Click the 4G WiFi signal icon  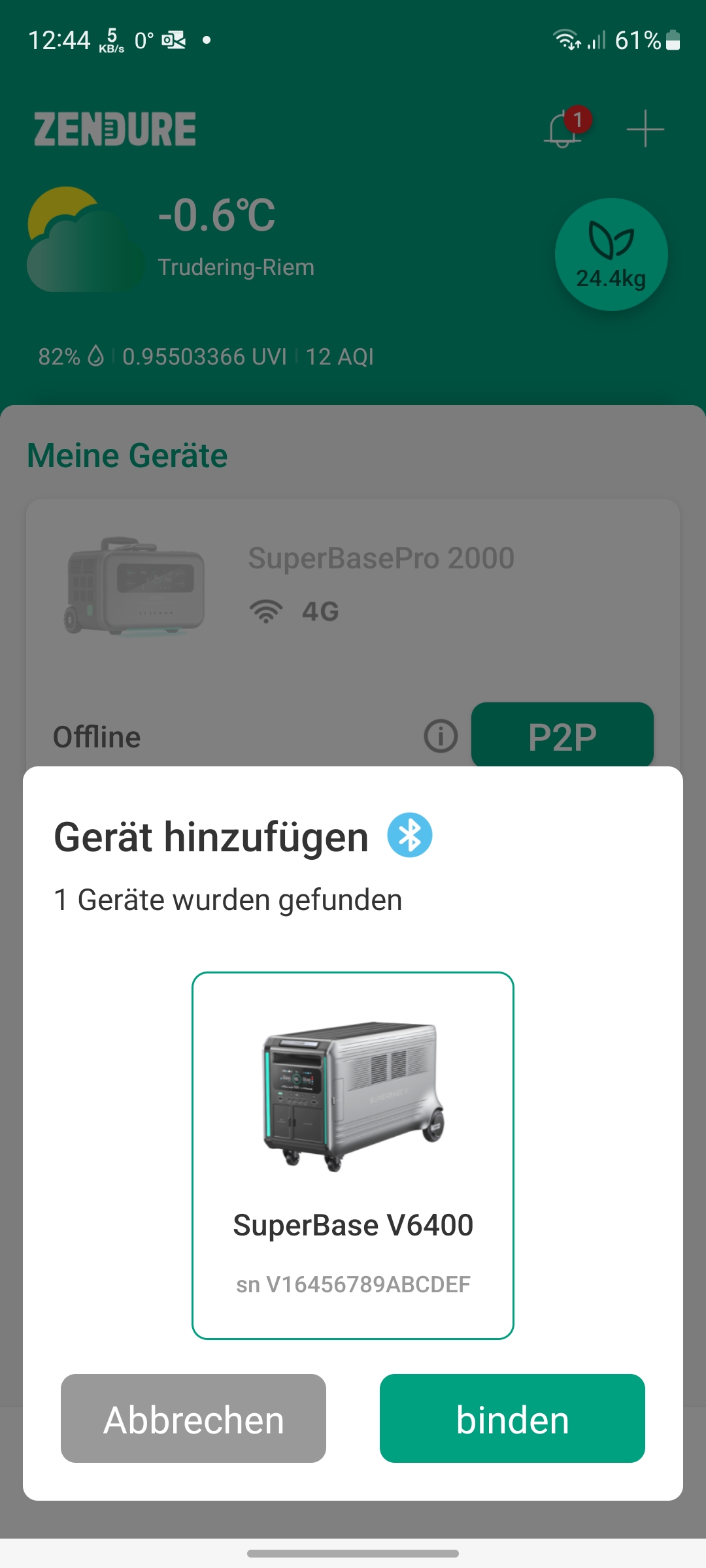(266, 611)
